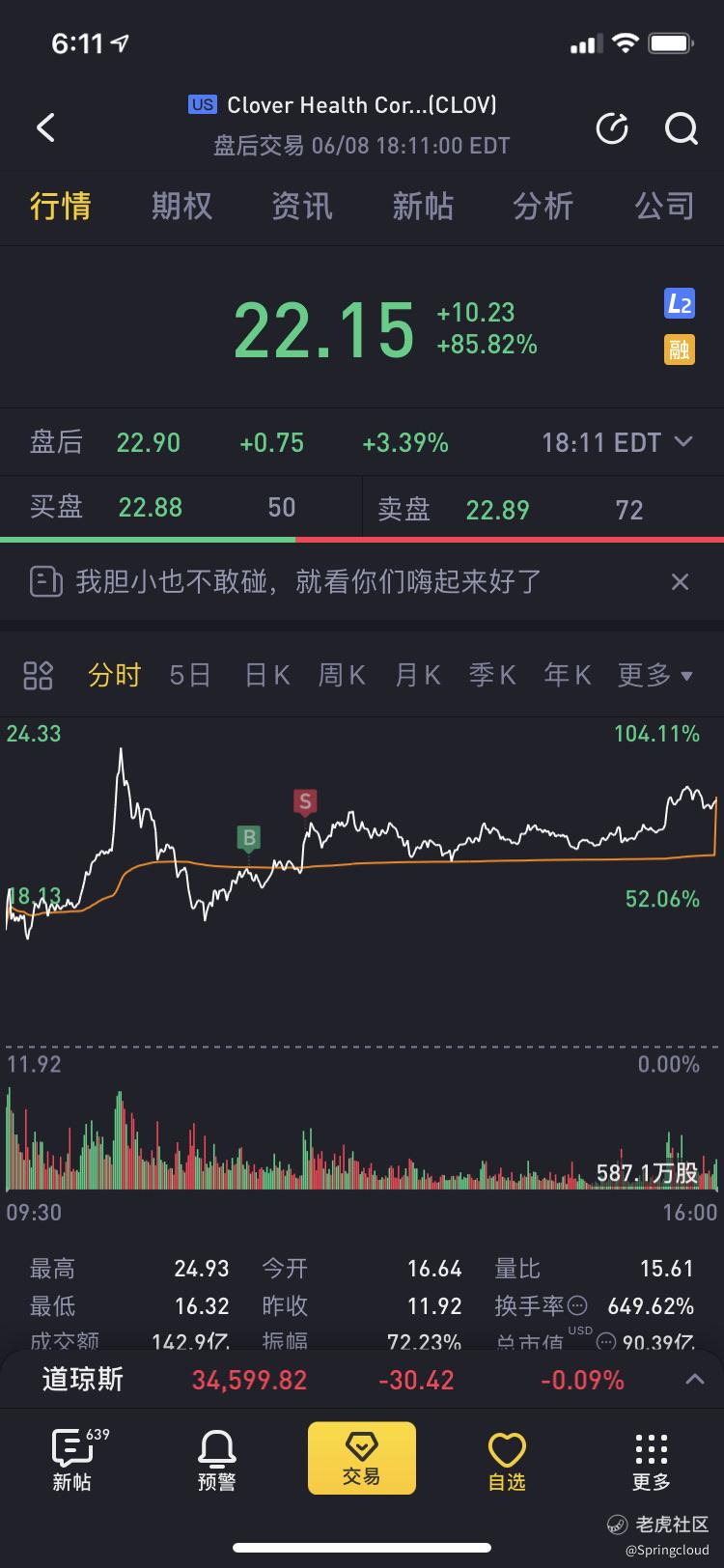This screenshot has height=1568, width=724.
Task: Switch to the 期权 tab
Action: click(181, 206)
